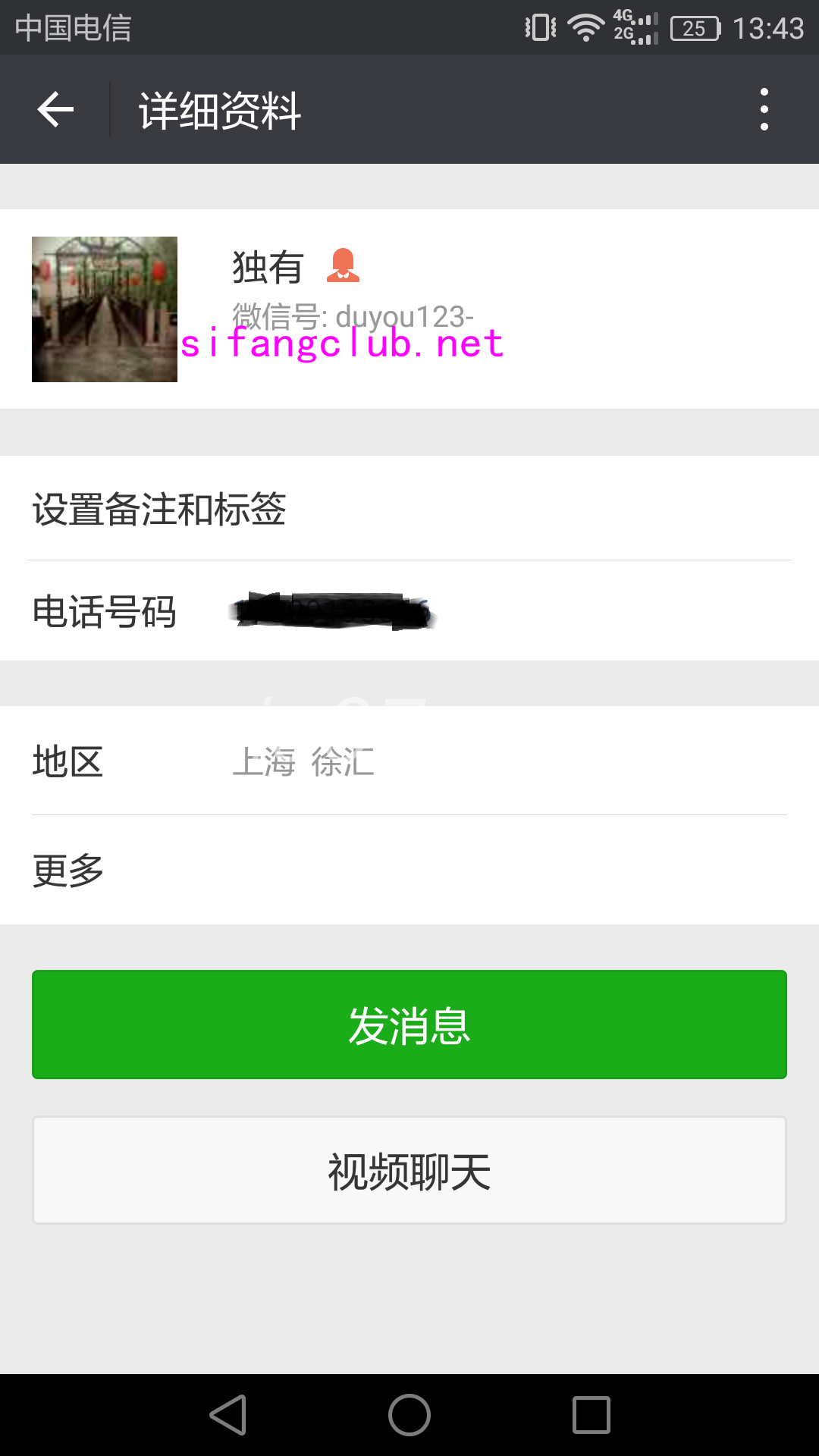Go back using the top-left arrow
The image size is (819, 1456).
pos(55,109)
